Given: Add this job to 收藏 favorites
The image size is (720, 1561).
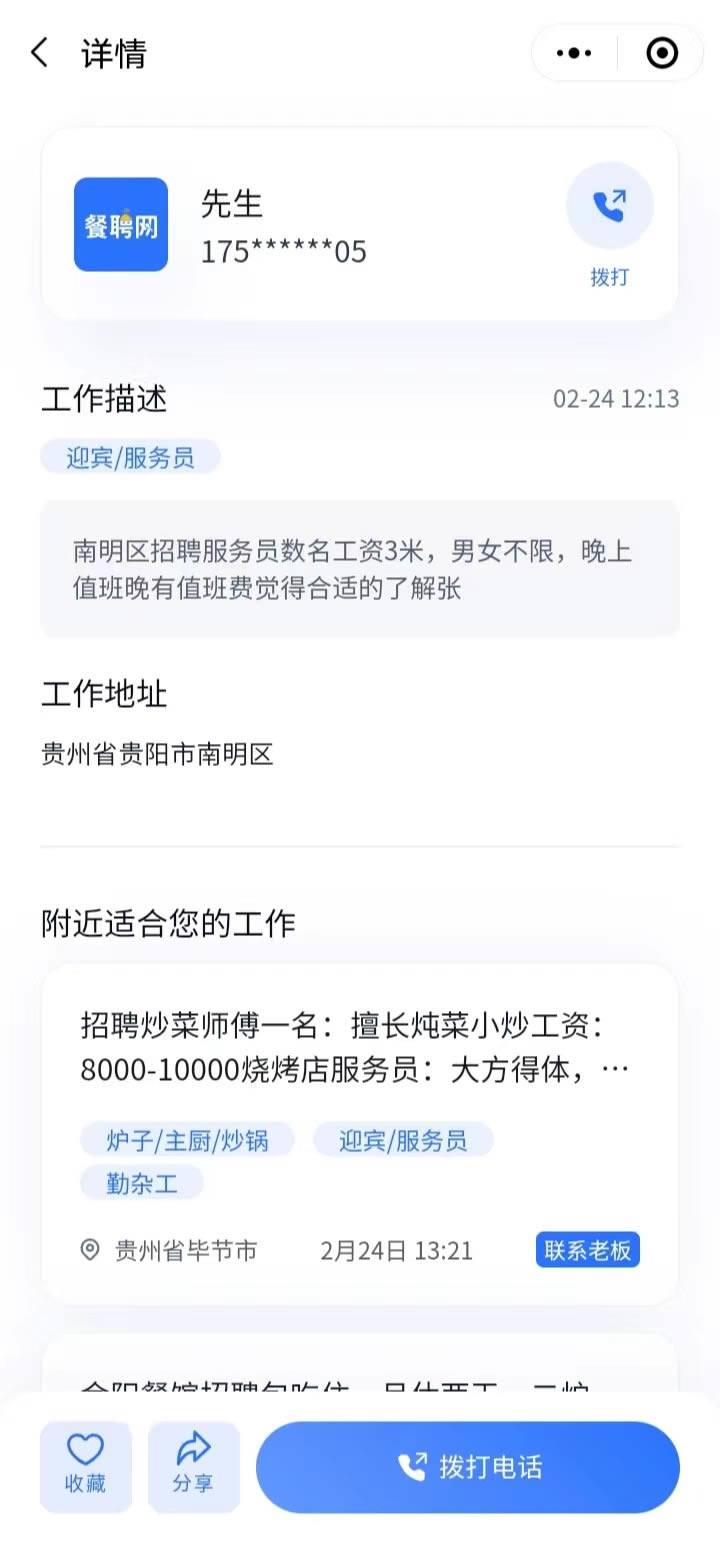Looking at the screenshot, I should pos(86,1467).
